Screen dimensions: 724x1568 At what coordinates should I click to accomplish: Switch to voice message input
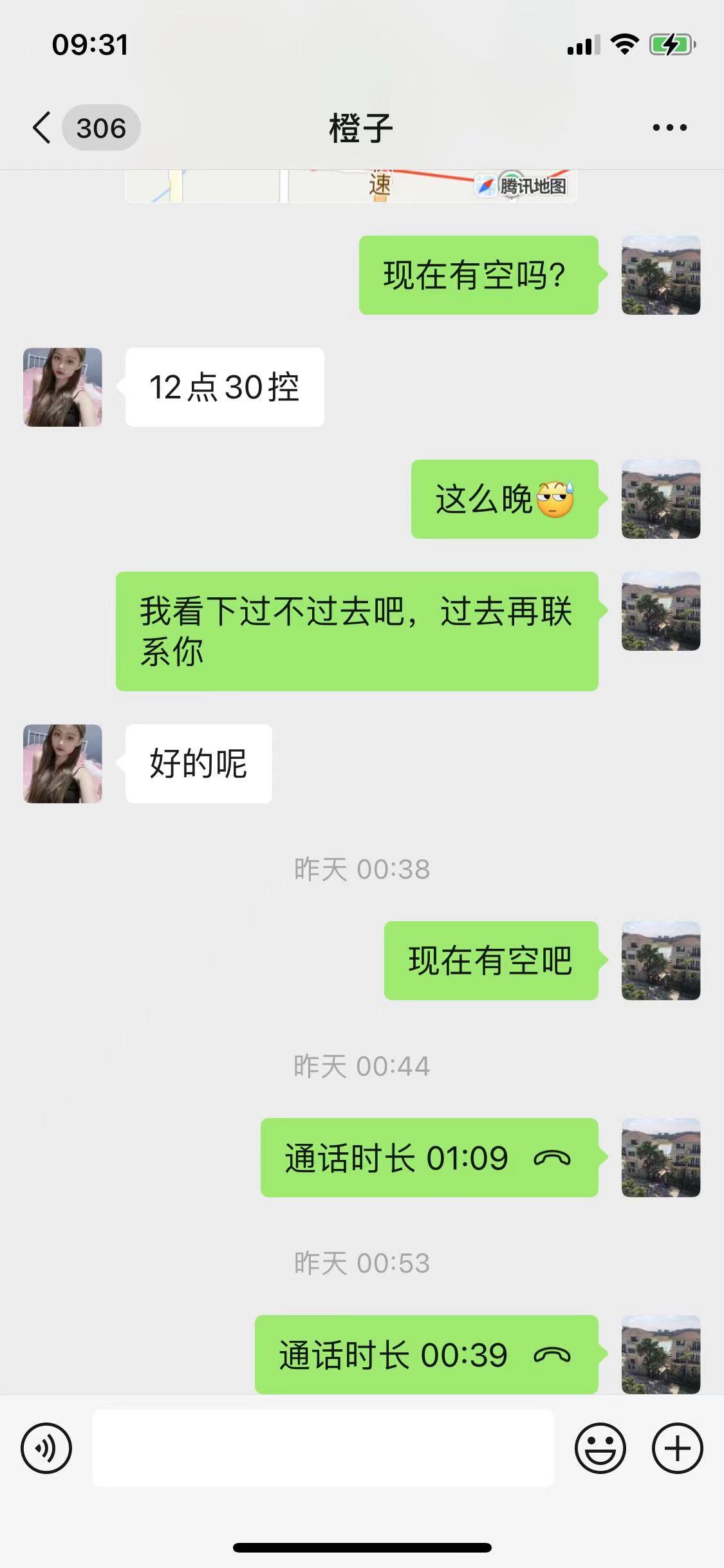pos(46,1448)
